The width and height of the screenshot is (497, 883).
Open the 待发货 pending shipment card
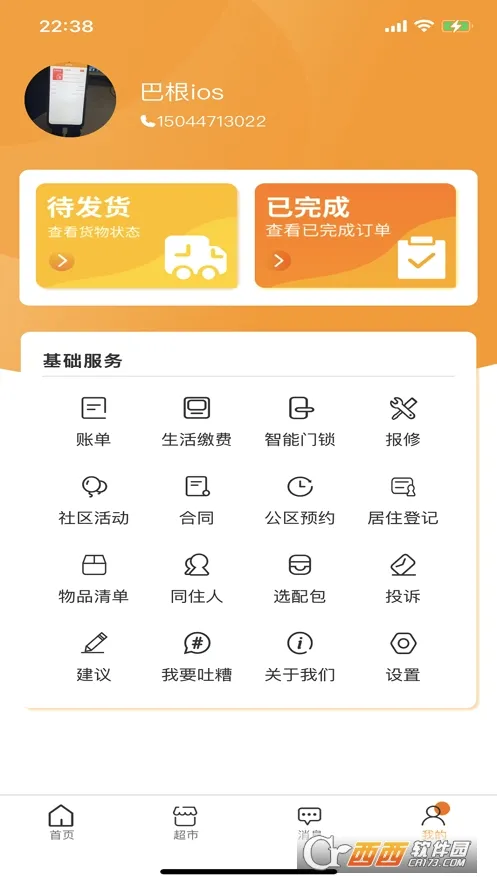point(137,235)
